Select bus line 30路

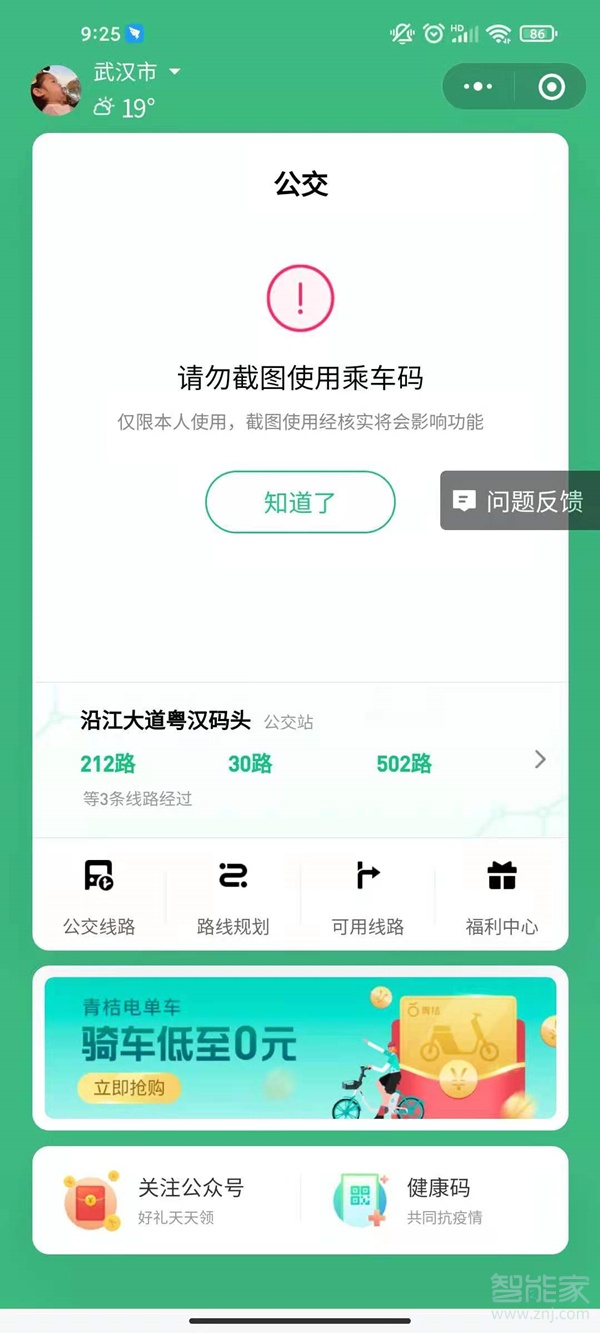coord(250,764)
